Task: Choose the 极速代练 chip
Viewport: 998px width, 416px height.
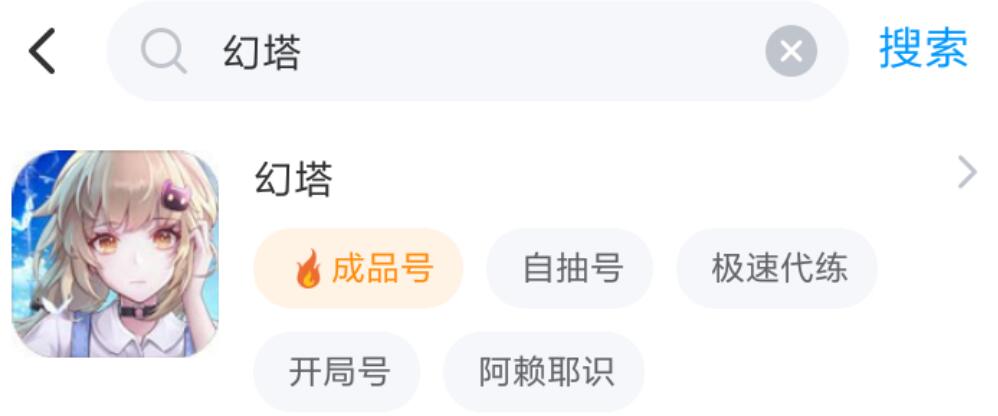Action: tap(777, 268)
